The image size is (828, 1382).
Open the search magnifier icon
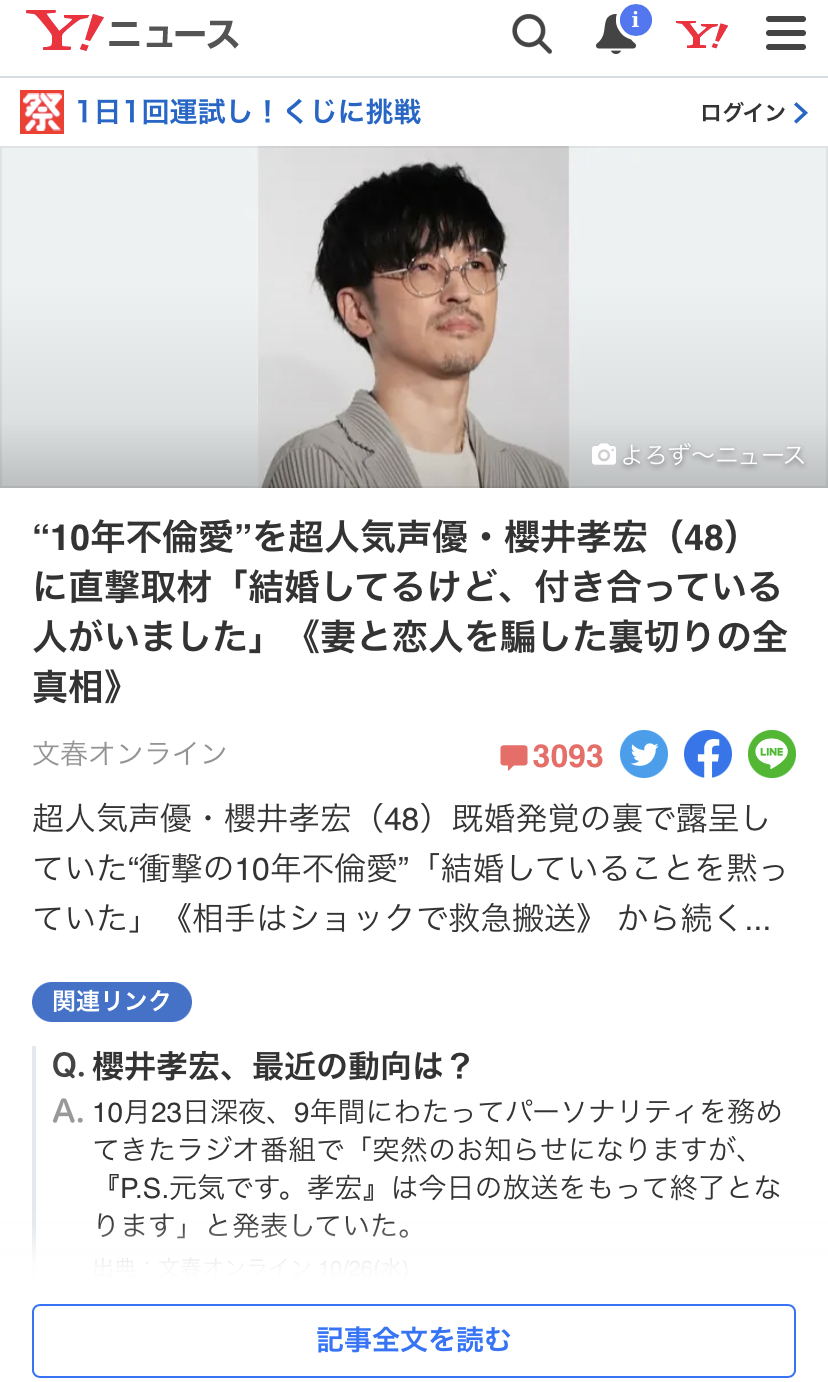pyautogui.click(x=531, y=36)
